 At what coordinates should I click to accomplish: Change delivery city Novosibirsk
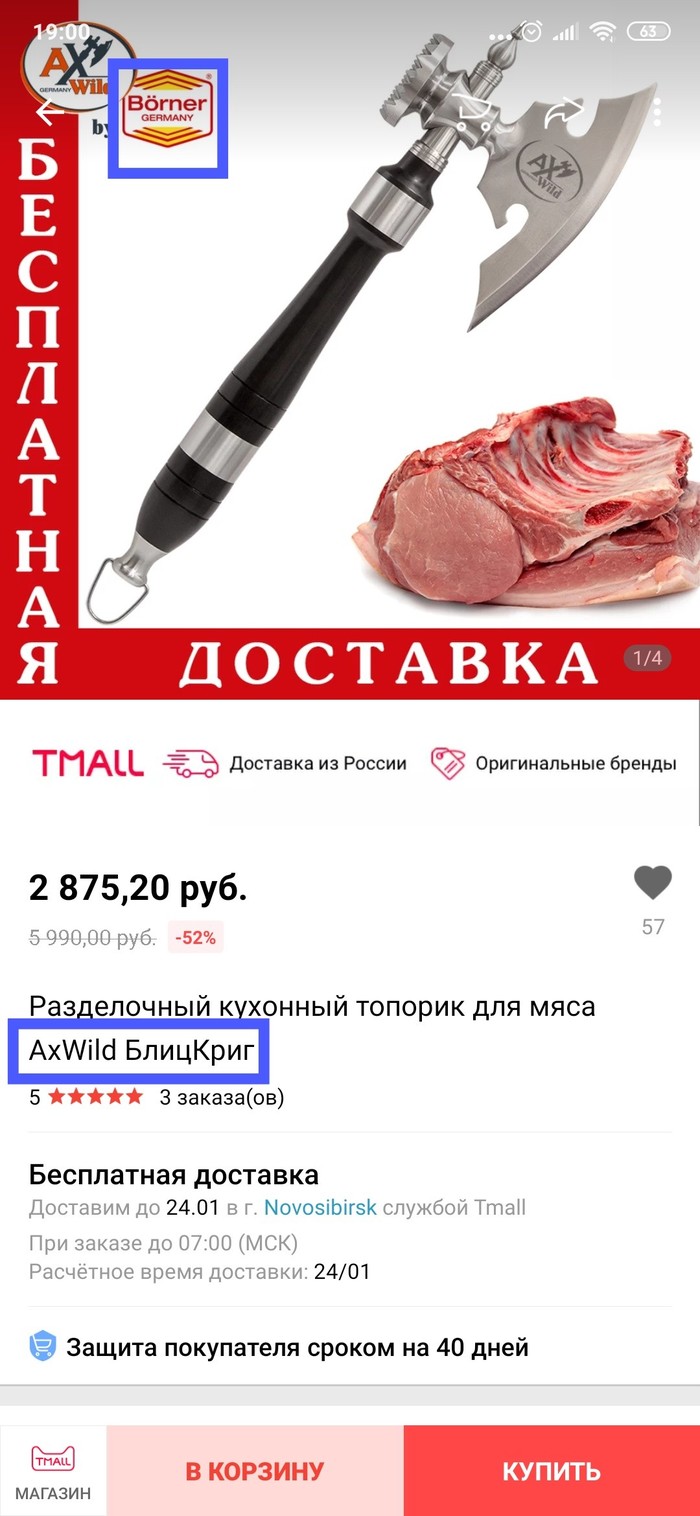pos(320,1207)
